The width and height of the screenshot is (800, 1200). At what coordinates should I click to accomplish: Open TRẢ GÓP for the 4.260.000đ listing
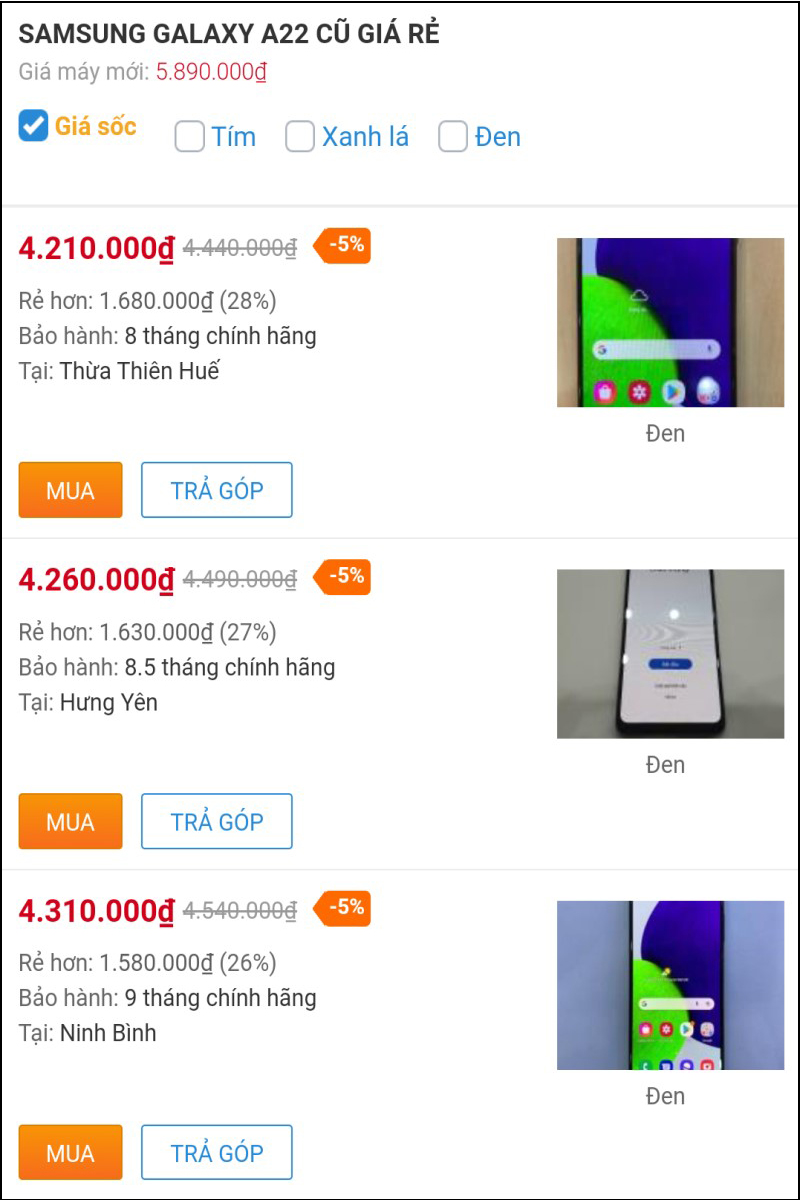[216, 821]
